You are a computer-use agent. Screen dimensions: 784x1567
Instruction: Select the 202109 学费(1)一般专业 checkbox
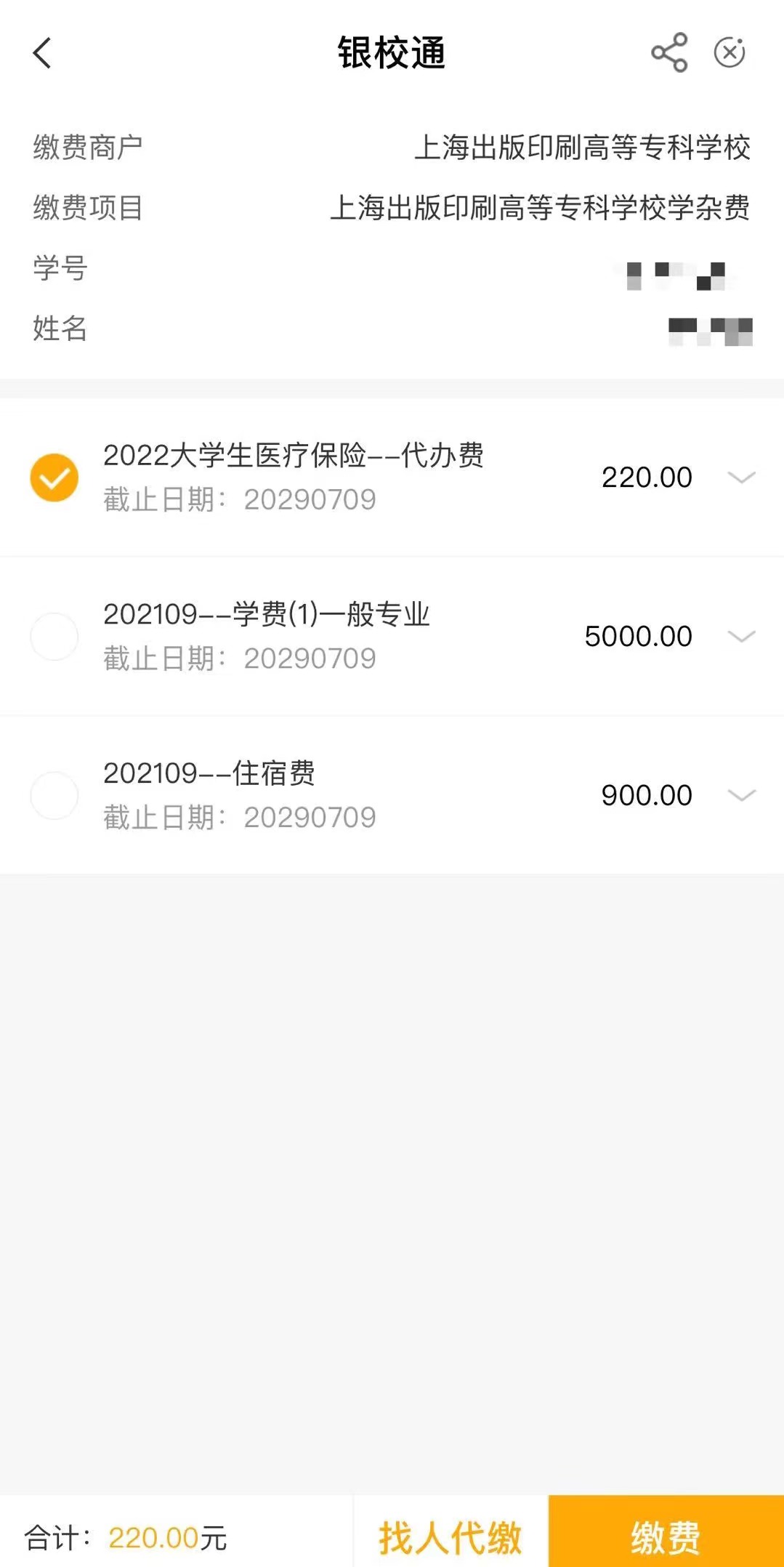[54, 636]
